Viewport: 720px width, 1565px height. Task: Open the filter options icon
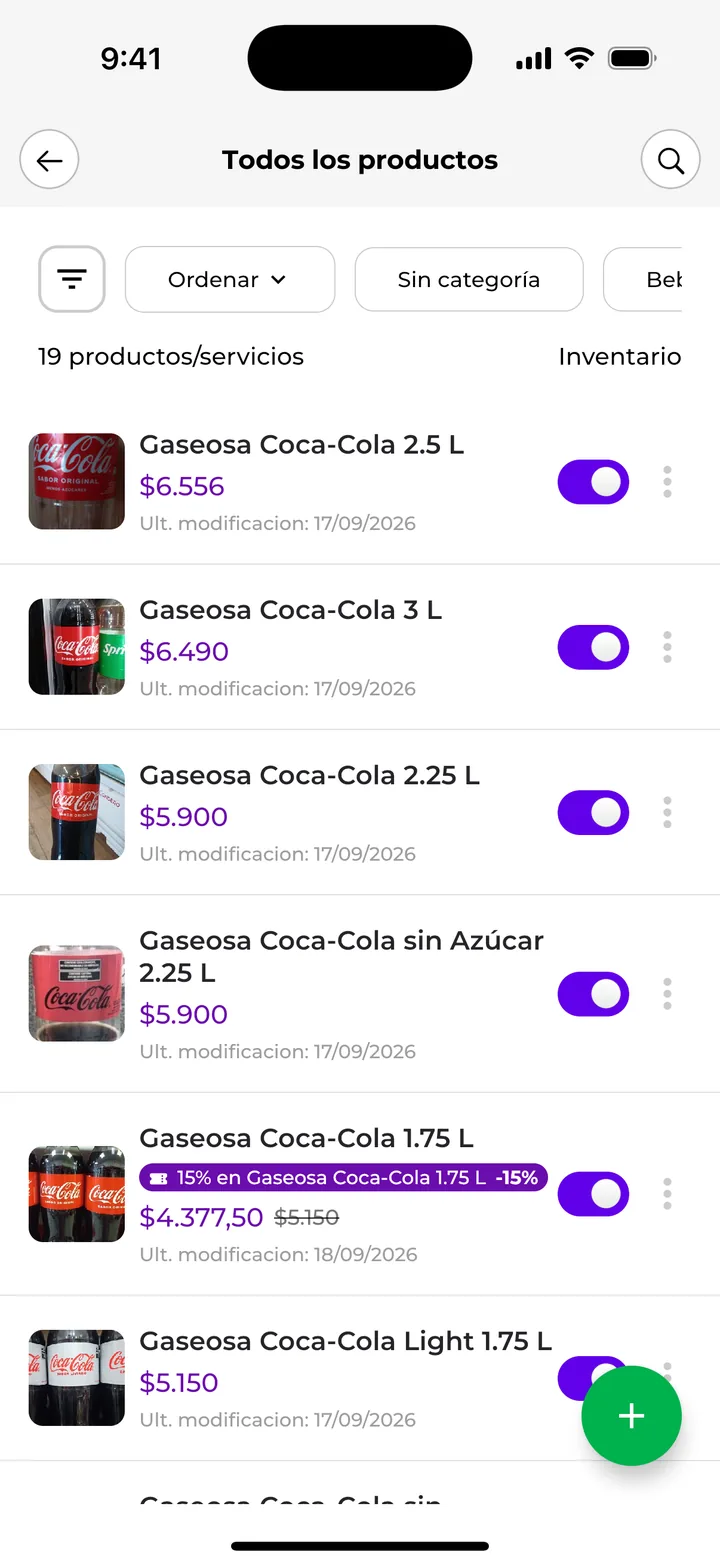click(x=72, y=279)
